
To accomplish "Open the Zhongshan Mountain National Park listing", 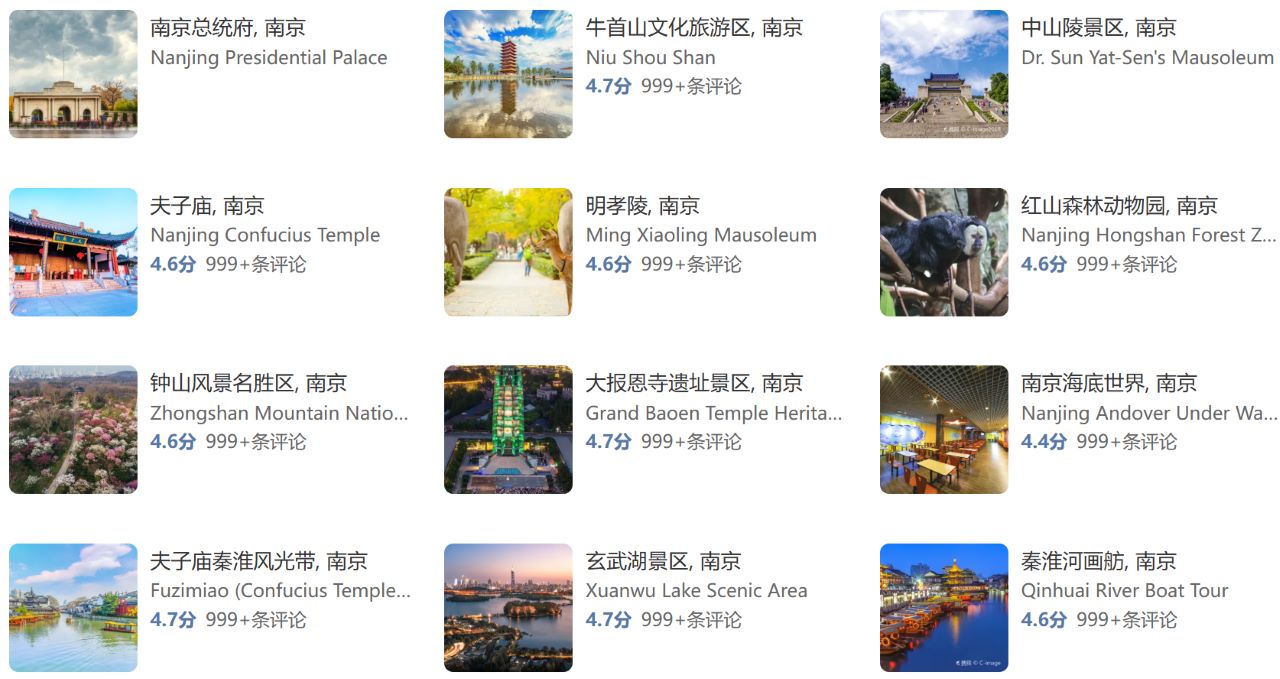I will tap(247, 384).
